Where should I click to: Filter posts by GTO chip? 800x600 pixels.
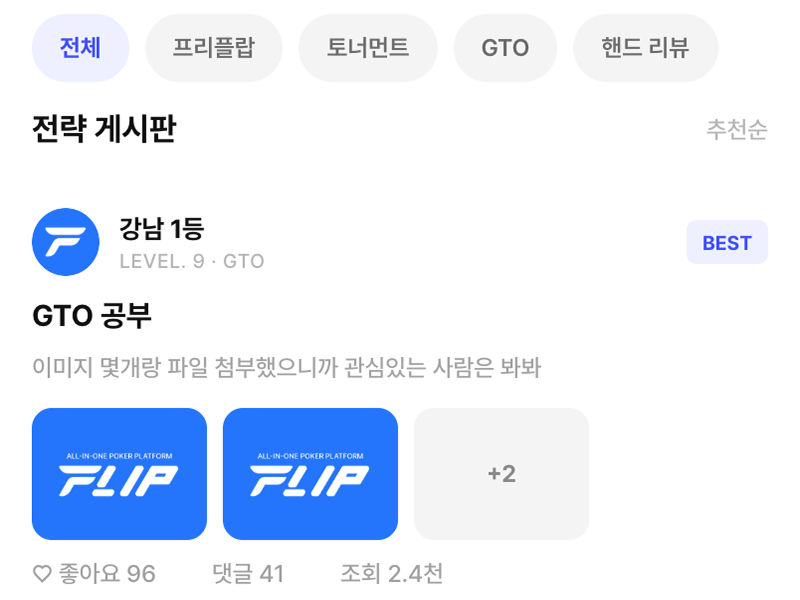click(505, 48)
